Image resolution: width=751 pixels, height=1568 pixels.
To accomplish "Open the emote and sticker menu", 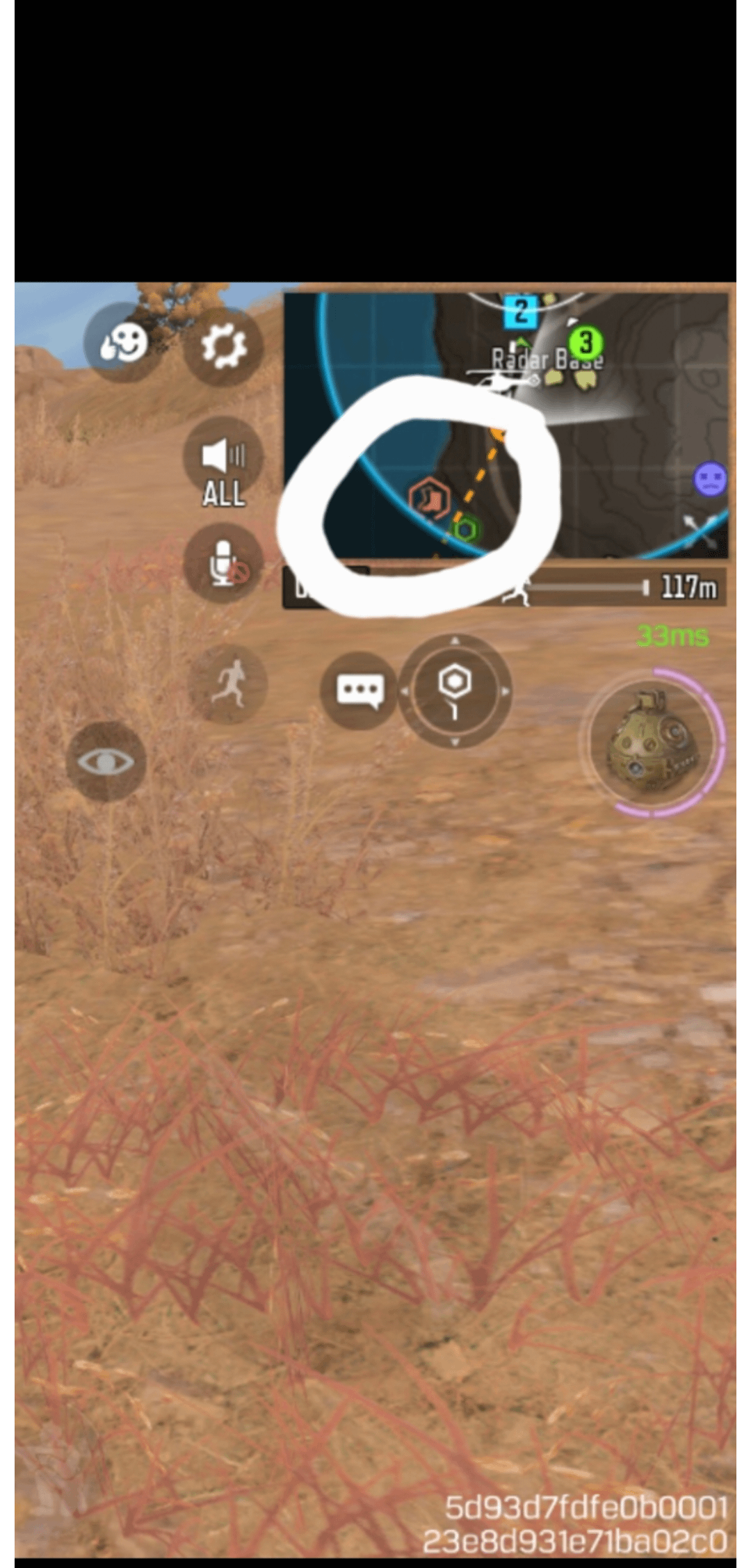I will pos(123,343).
